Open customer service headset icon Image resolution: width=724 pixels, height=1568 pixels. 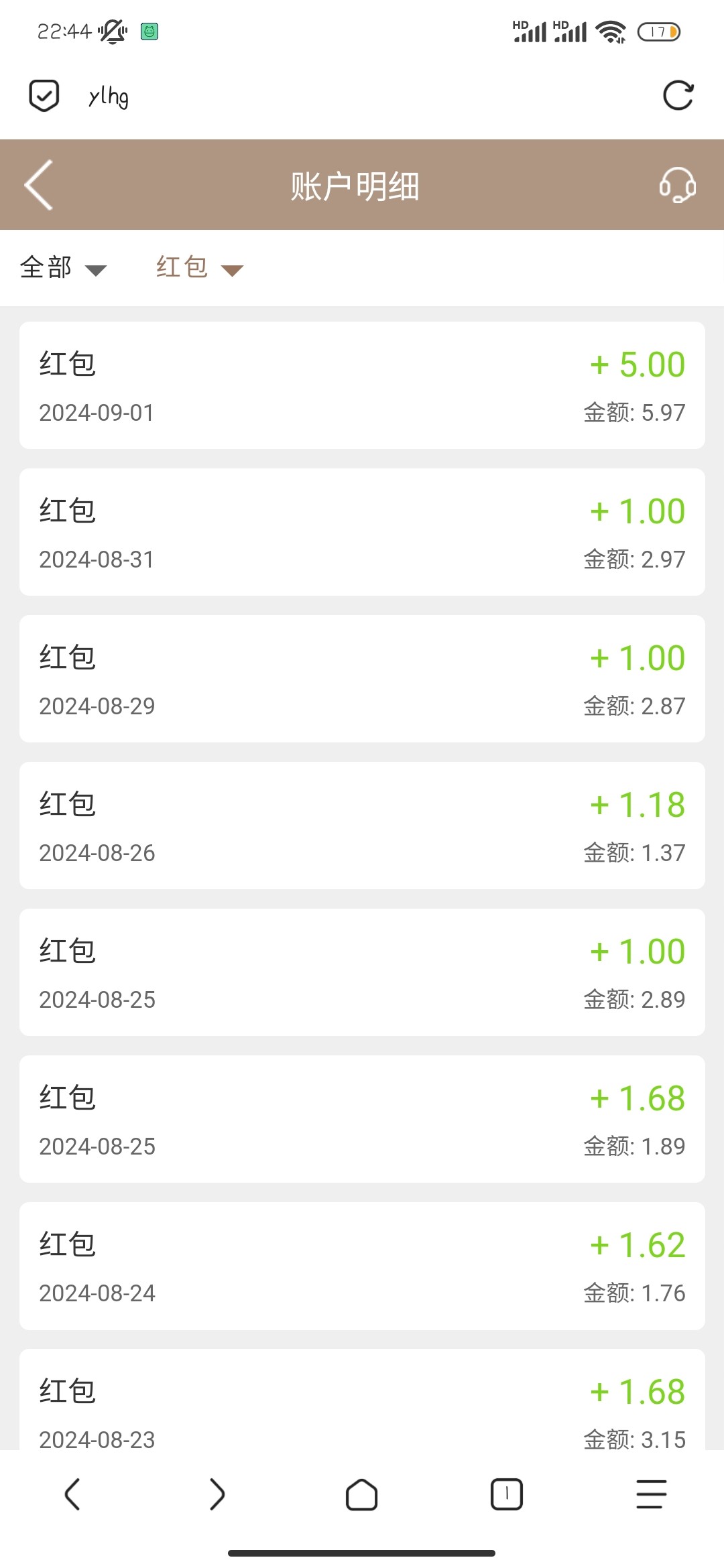[x=677, y=185]
